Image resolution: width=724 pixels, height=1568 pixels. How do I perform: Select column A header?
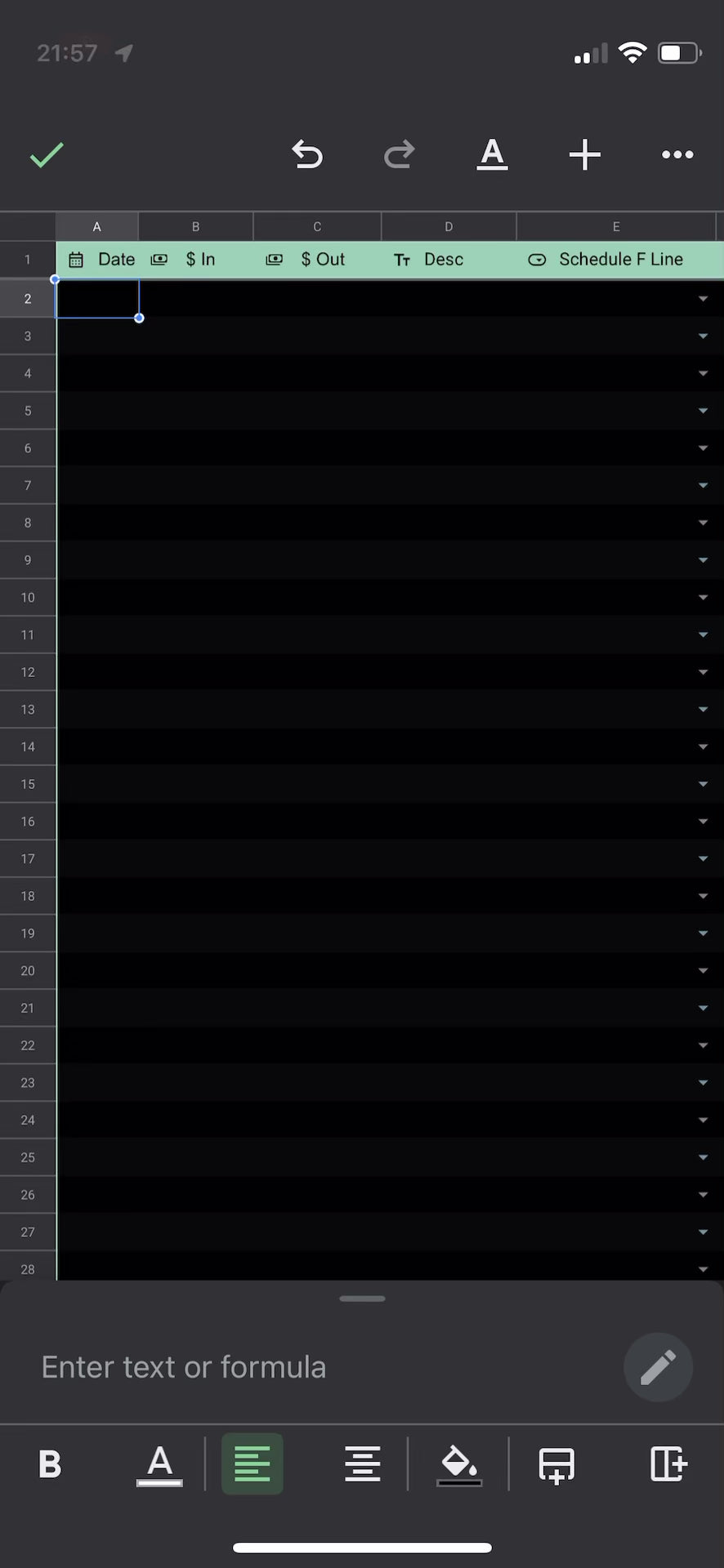96,226
